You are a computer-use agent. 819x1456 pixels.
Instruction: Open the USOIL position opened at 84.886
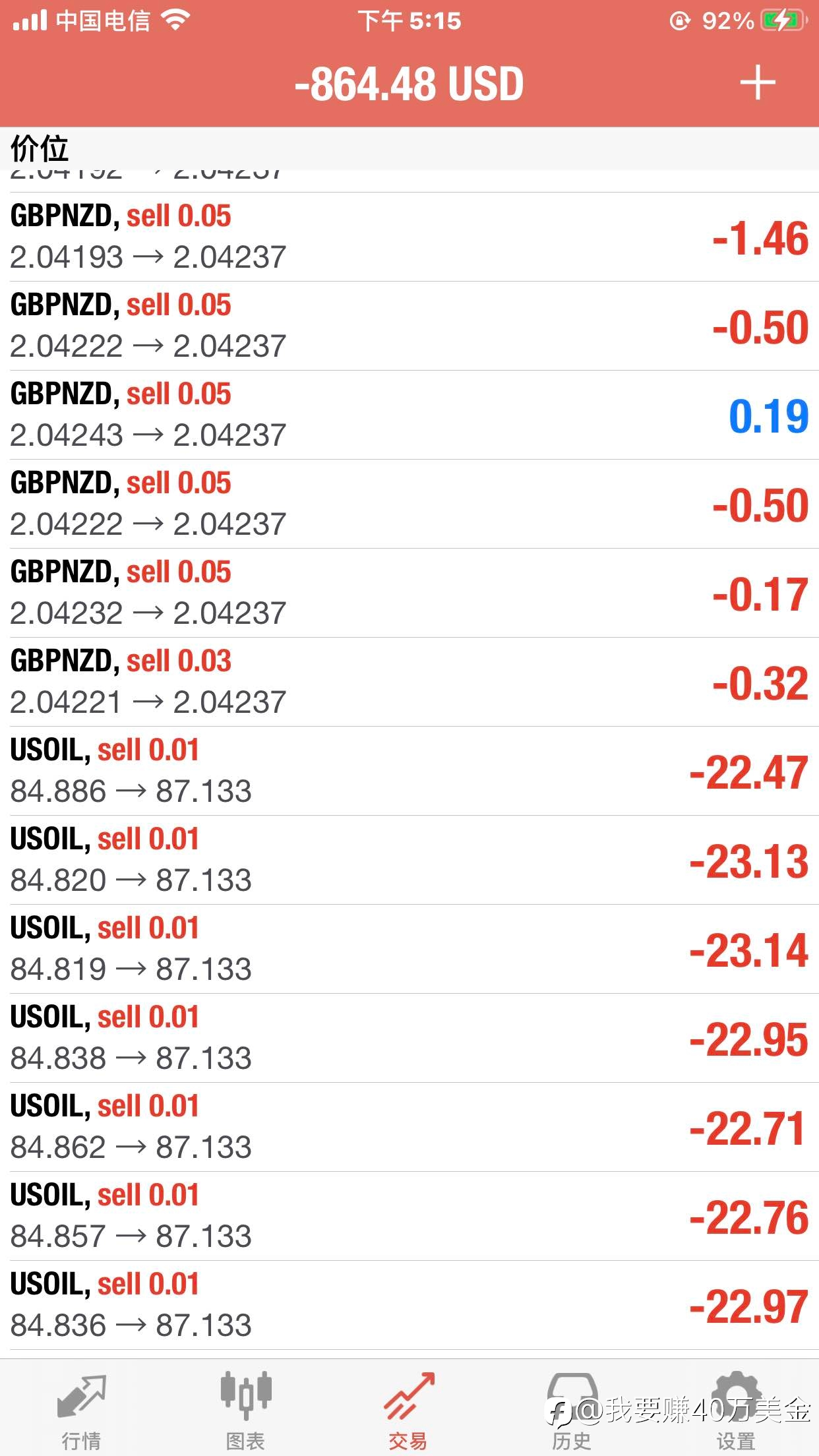409,772
